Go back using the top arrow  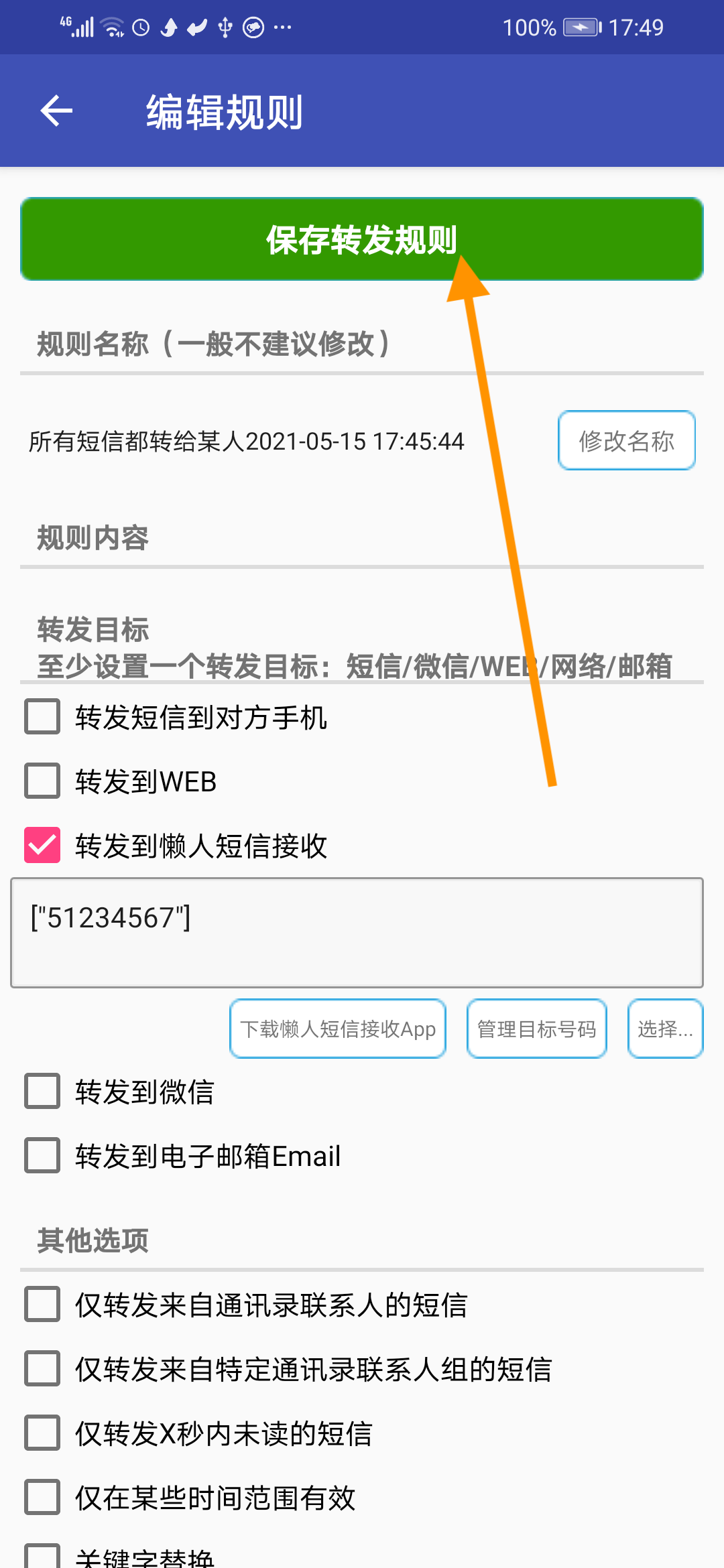(x=56, y=111)
